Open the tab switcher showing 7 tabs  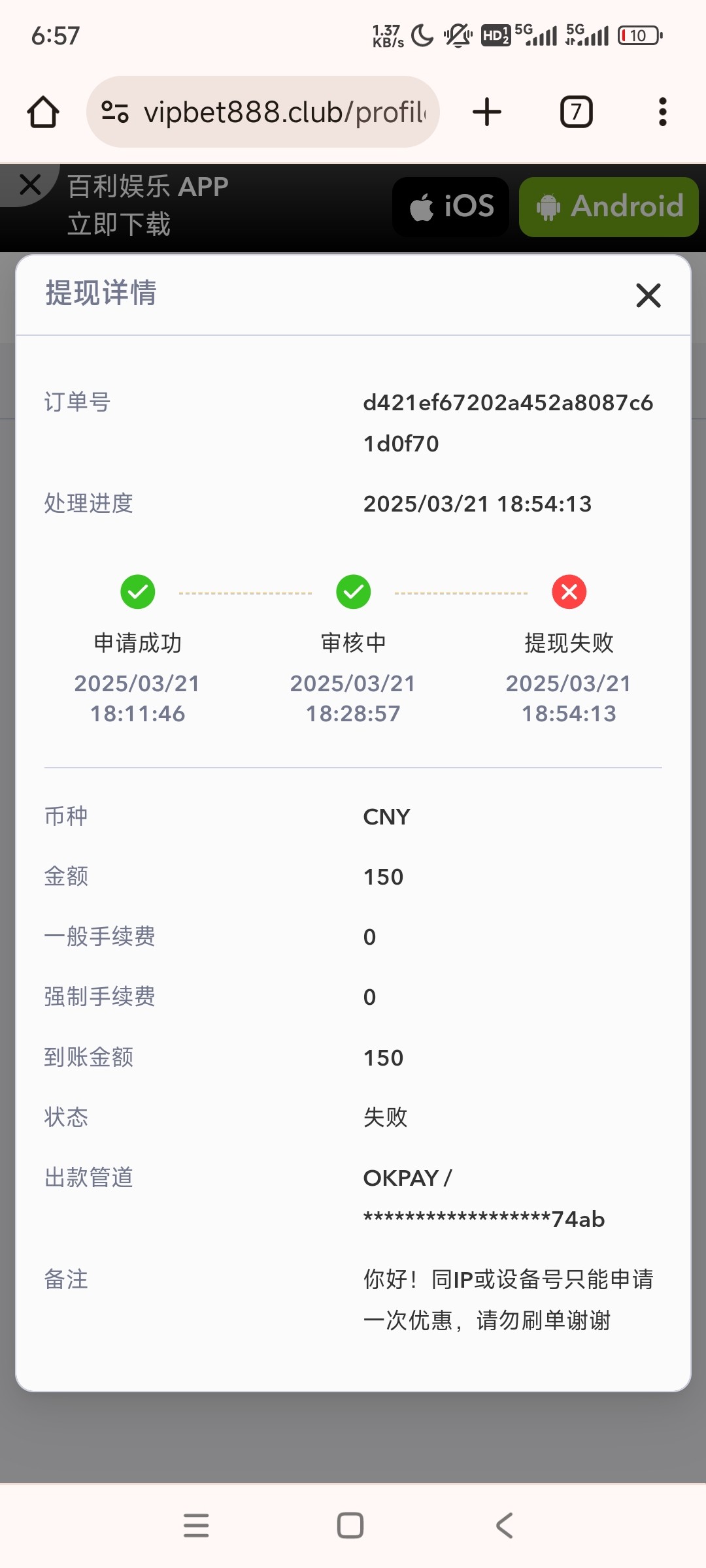577,112
